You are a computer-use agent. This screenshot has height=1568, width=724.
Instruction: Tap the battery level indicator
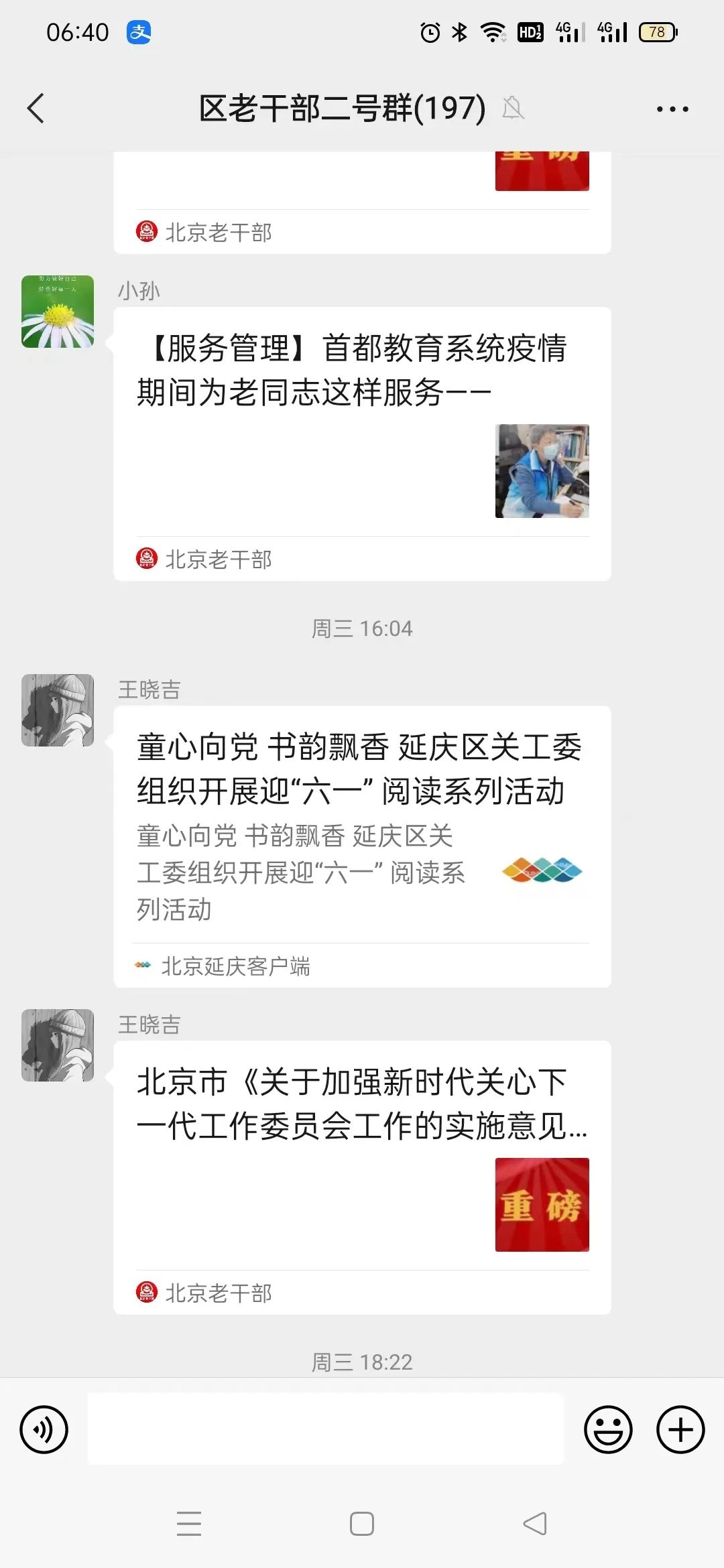pyautogui.click(x=656, y=31)
